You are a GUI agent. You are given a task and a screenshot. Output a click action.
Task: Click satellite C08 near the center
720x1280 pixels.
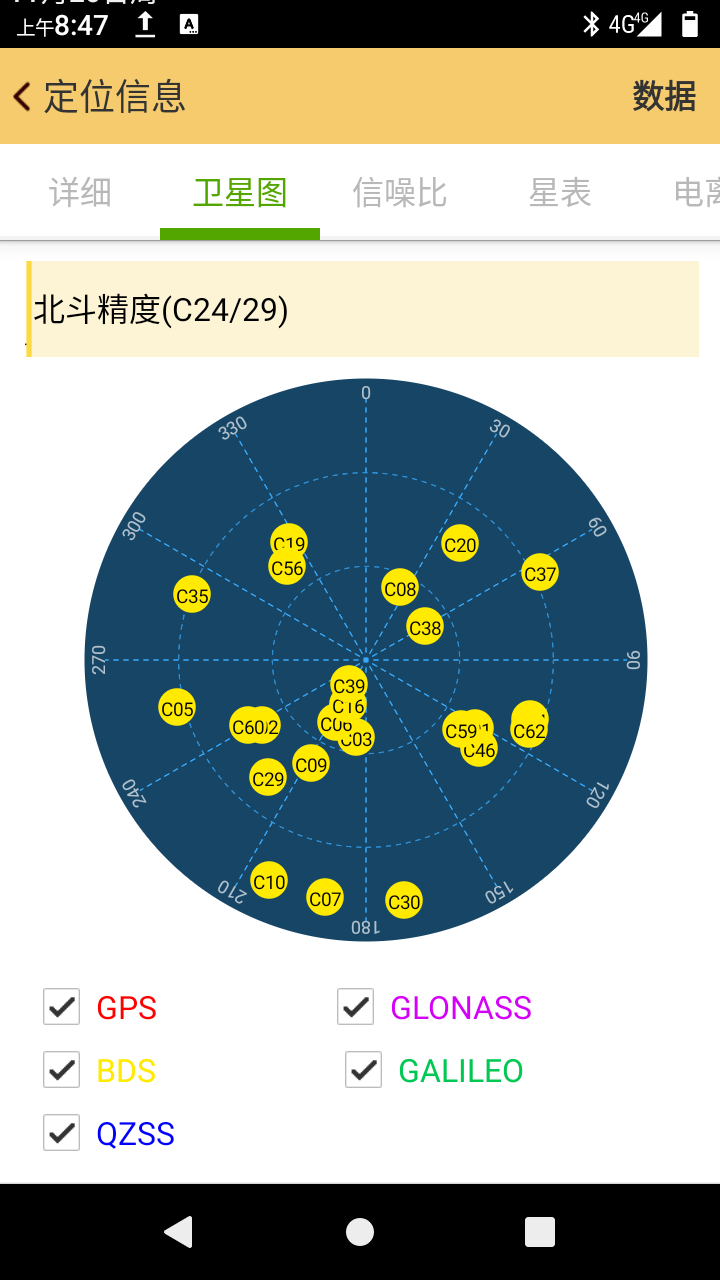400,589
